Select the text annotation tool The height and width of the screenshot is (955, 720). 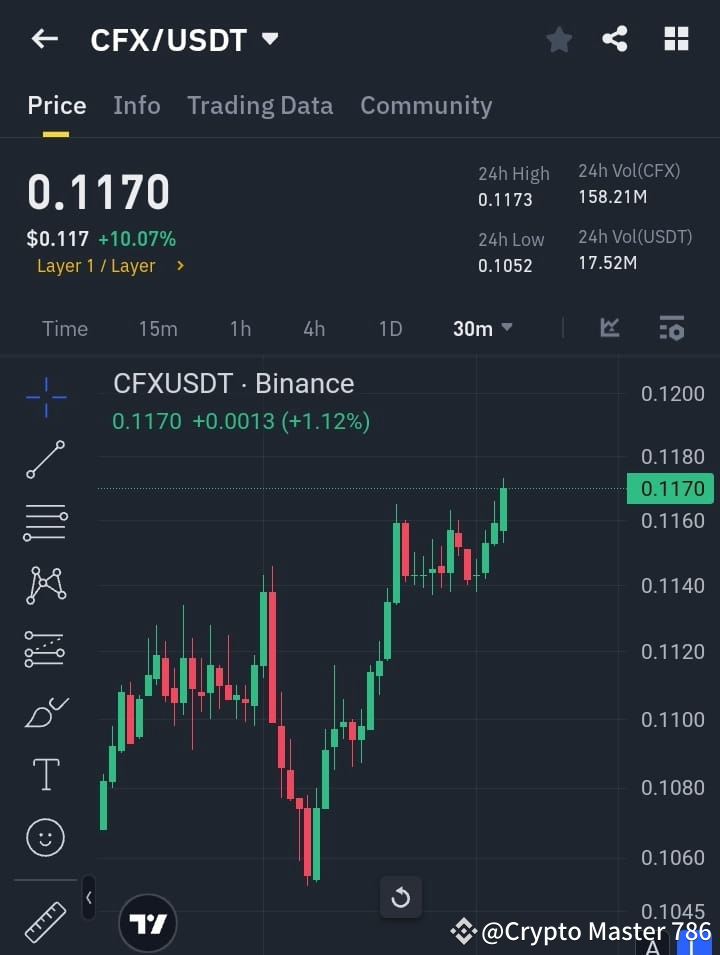tap(44, 774)
